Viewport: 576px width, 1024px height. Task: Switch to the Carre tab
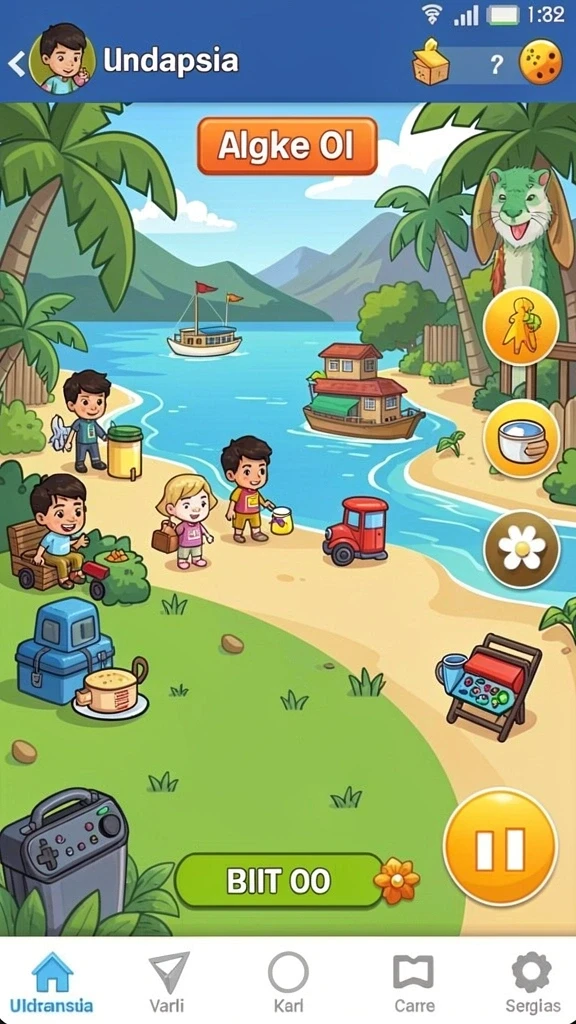click(414, 982)
